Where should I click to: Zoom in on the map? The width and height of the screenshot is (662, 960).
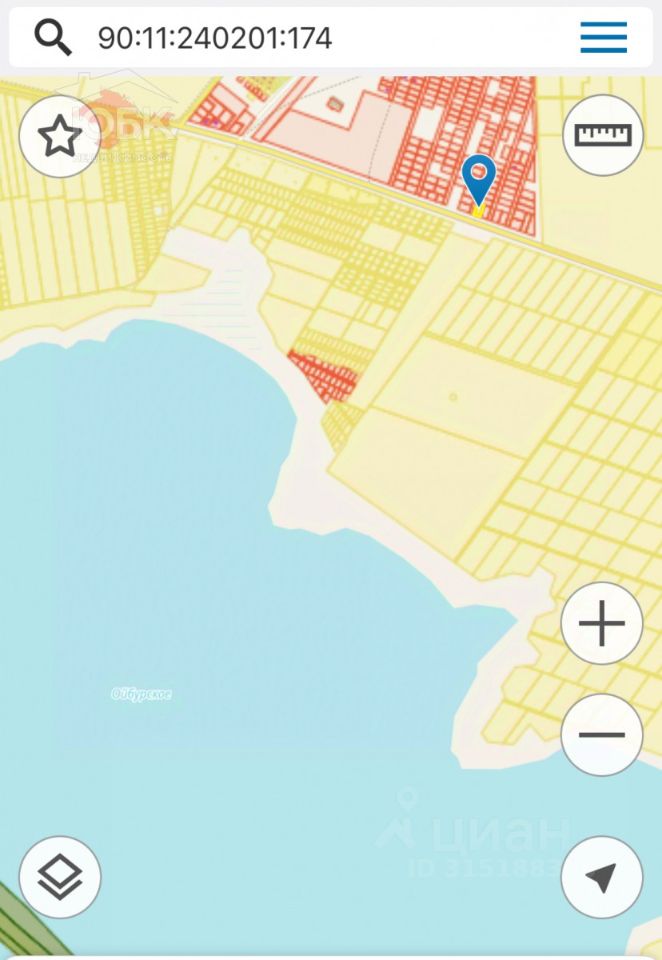pyautogui.click(x=602, y=624)
